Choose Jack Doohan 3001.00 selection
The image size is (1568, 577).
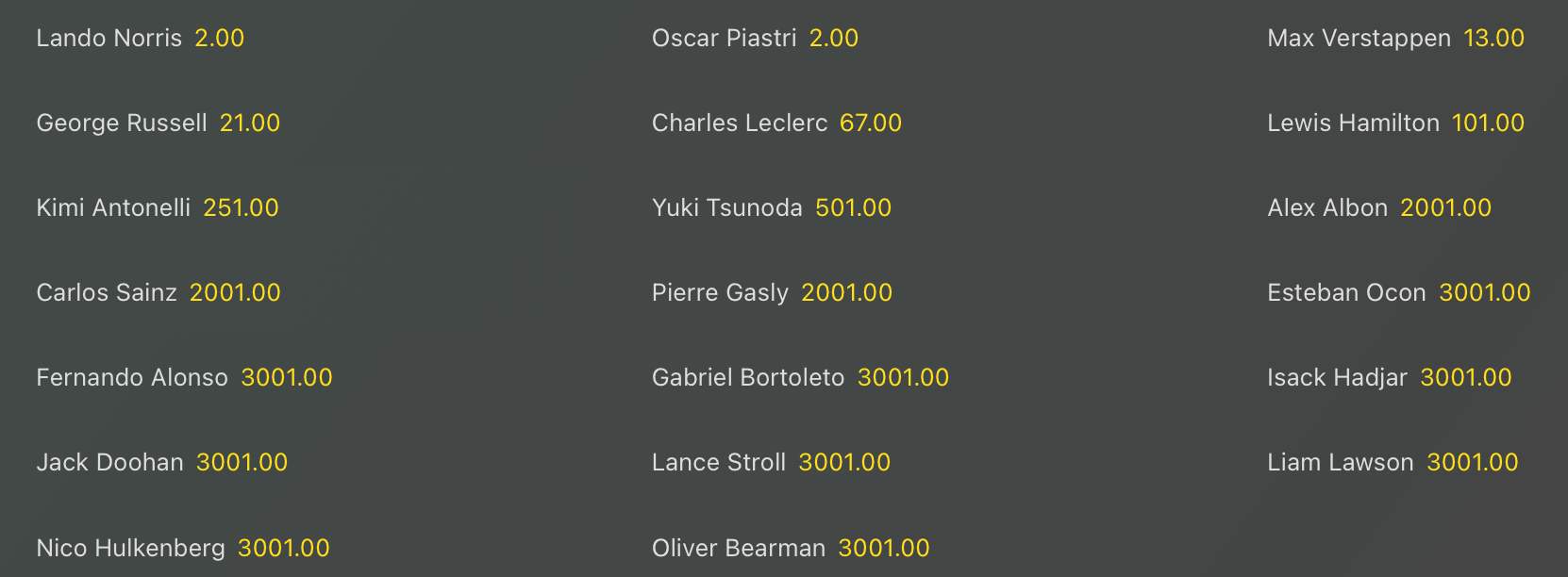click(x=161, y=463)
